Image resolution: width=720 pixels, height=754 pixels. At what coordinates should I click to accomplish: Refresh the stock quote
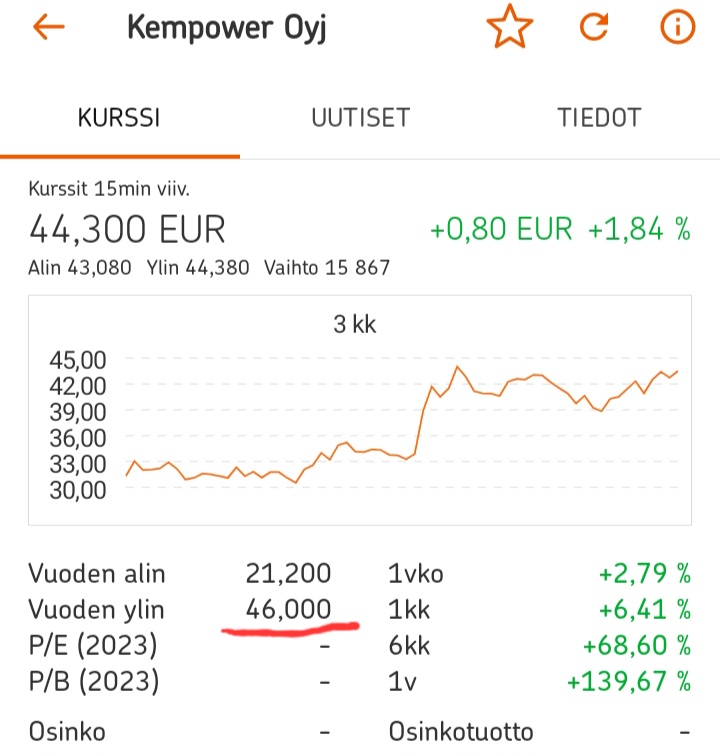[595, 28]
